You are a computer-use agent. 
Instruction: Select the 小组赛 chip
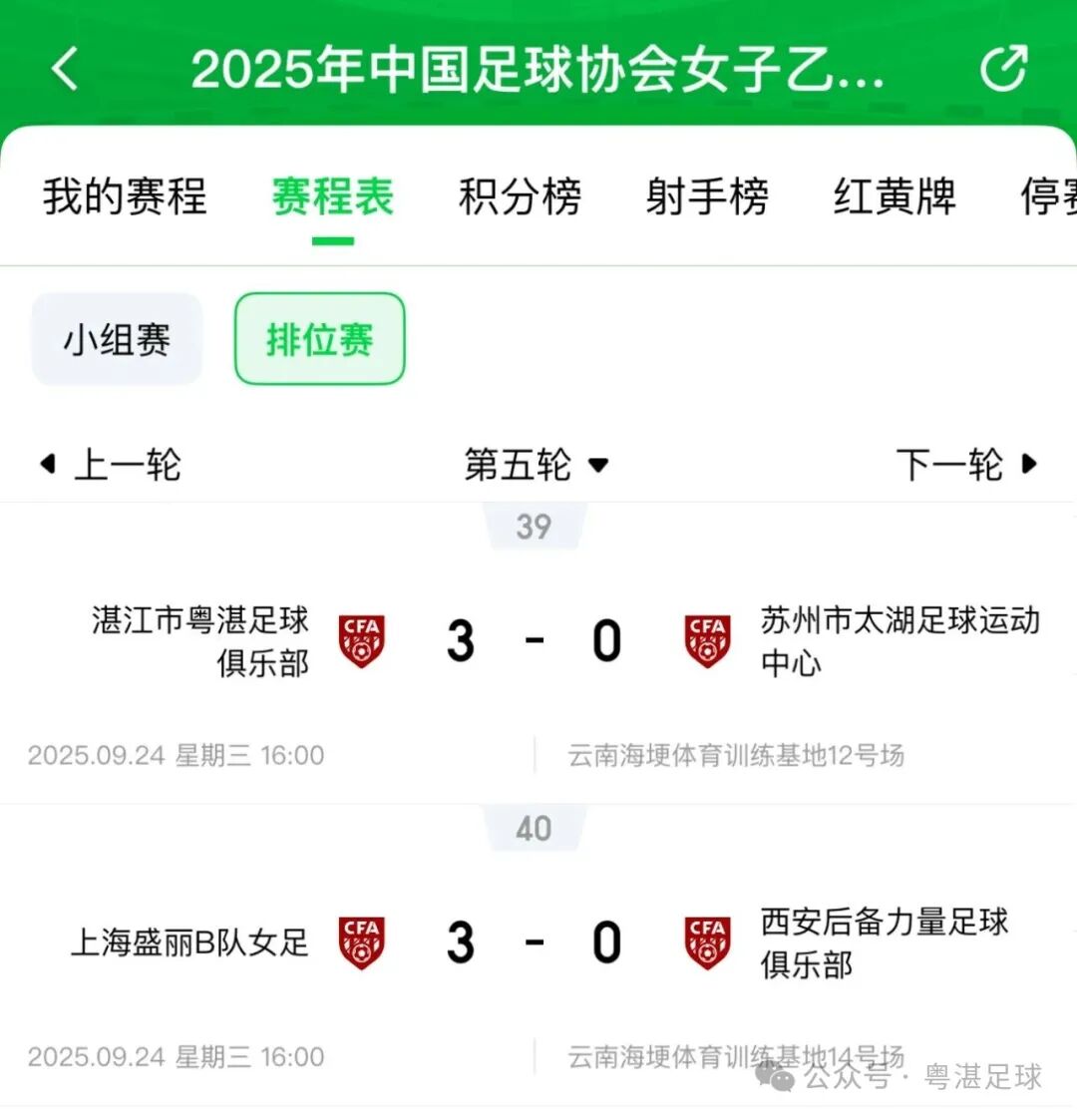117,340
